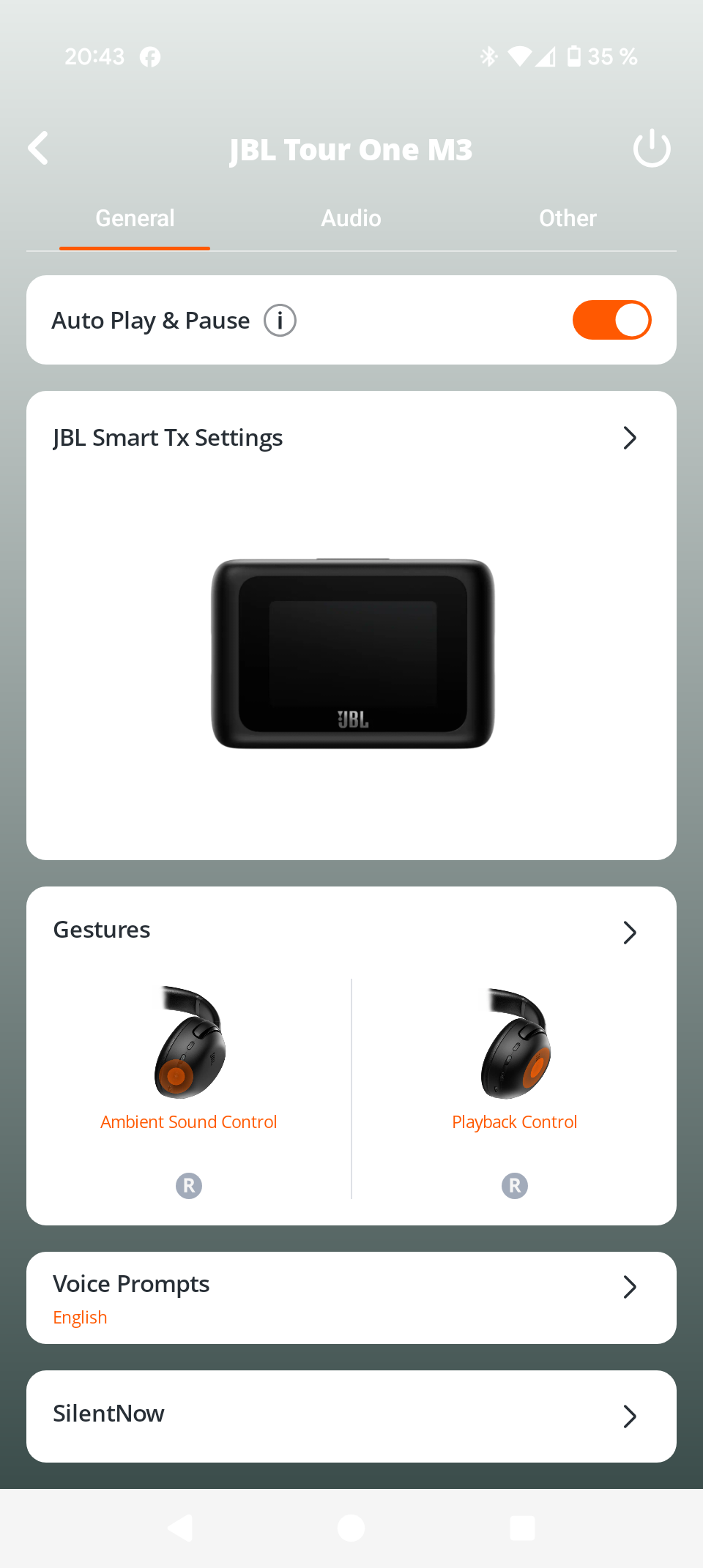Screen dimensions: 703x1568
Task: Switch to the Other tab
Action: pos(568,218)
